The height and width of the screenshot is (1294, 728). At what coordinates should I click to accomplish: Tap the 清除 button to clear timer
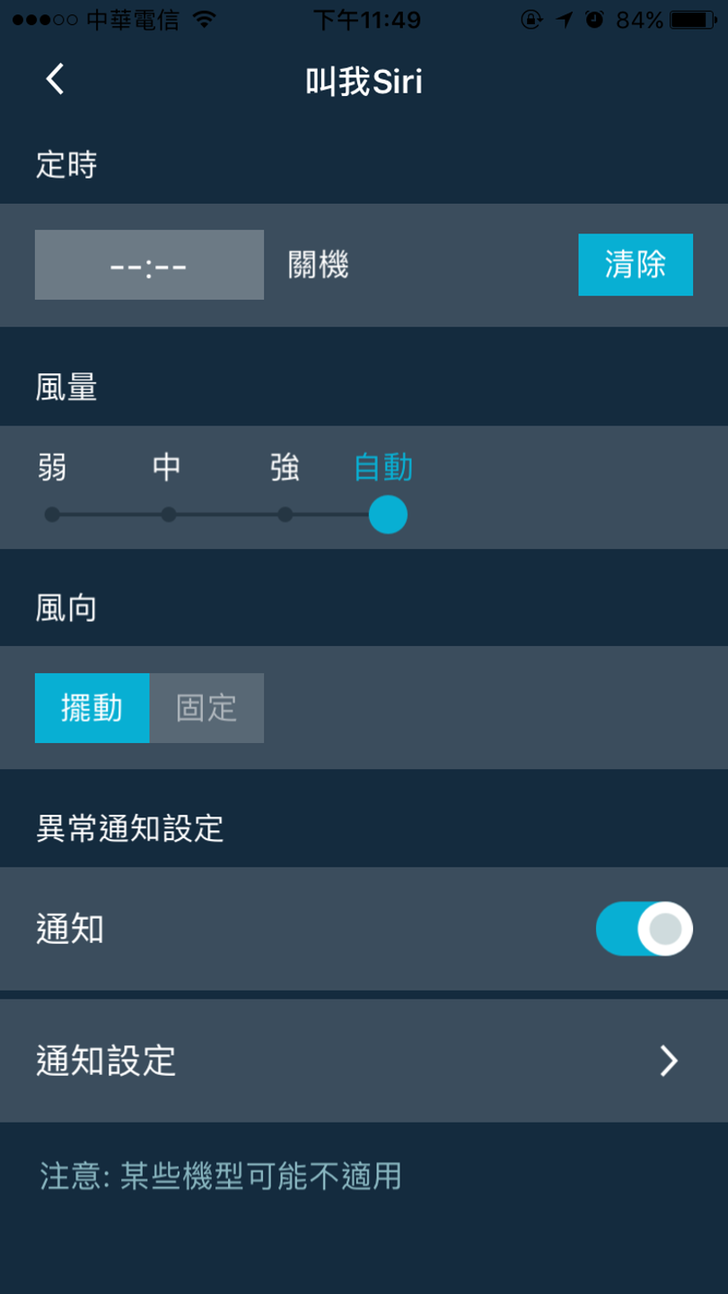tap(635, 265)
